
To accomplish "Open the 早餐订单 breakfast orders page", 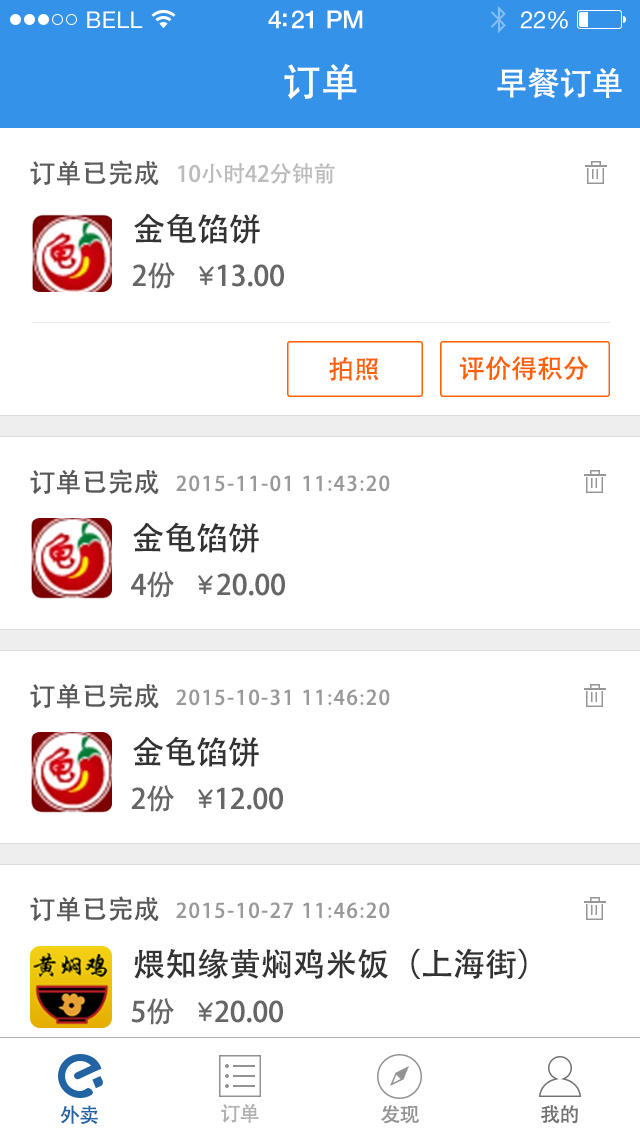I will click(x=559, y=83).
